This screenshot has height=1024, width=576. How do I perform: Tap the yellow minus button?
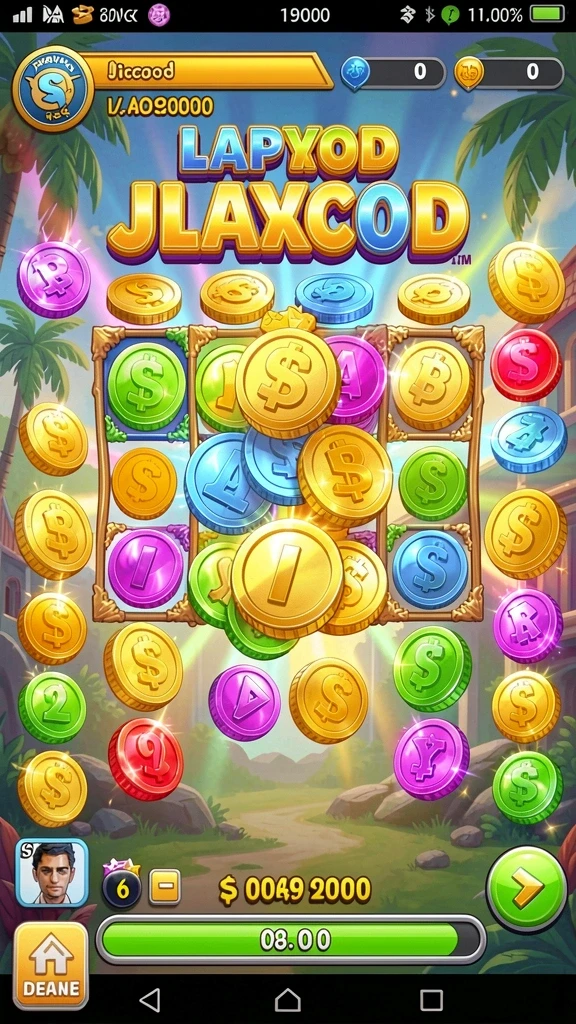pos(165,888)
